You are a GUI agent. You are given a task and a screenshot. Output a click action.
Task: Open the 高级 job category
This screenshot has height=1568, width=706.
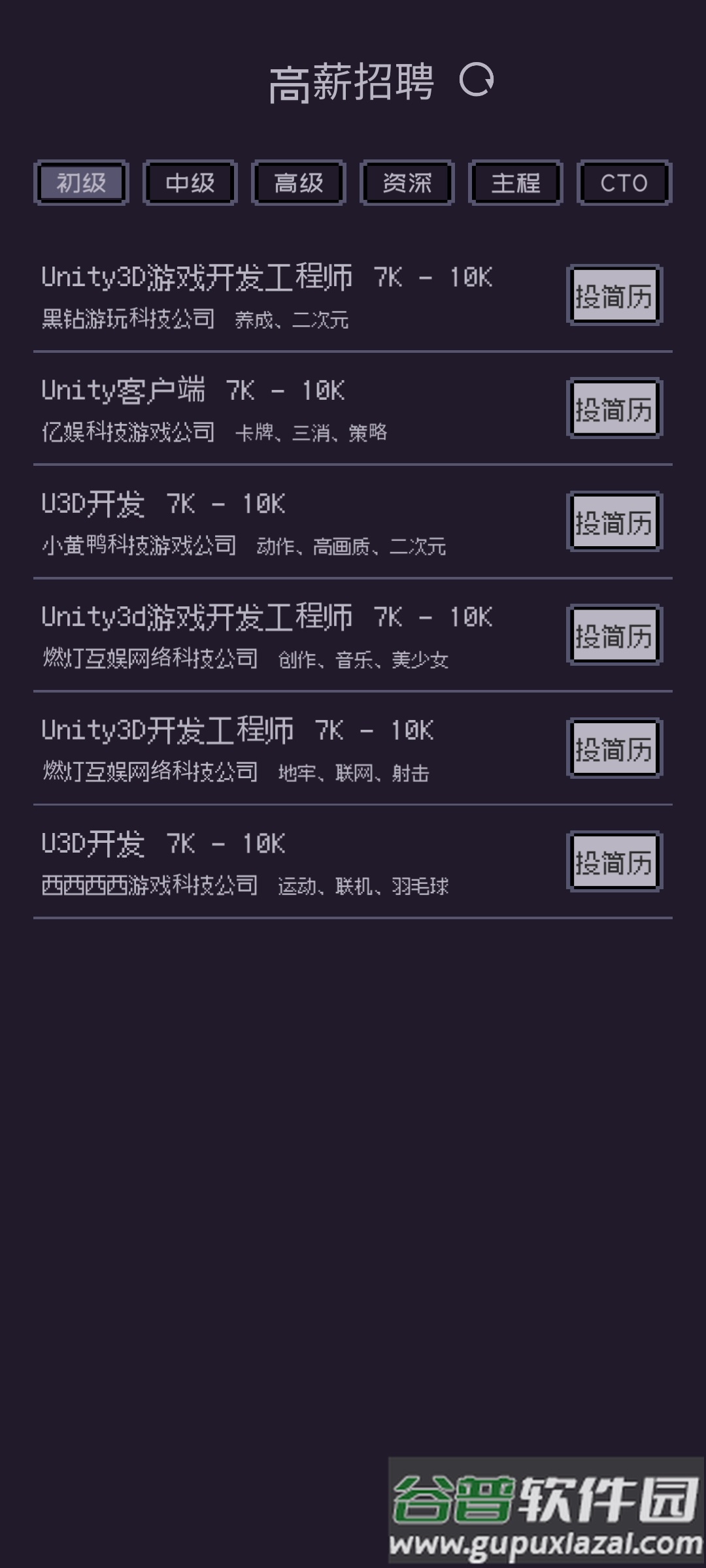pyautogui.click(x=298, y=183)
